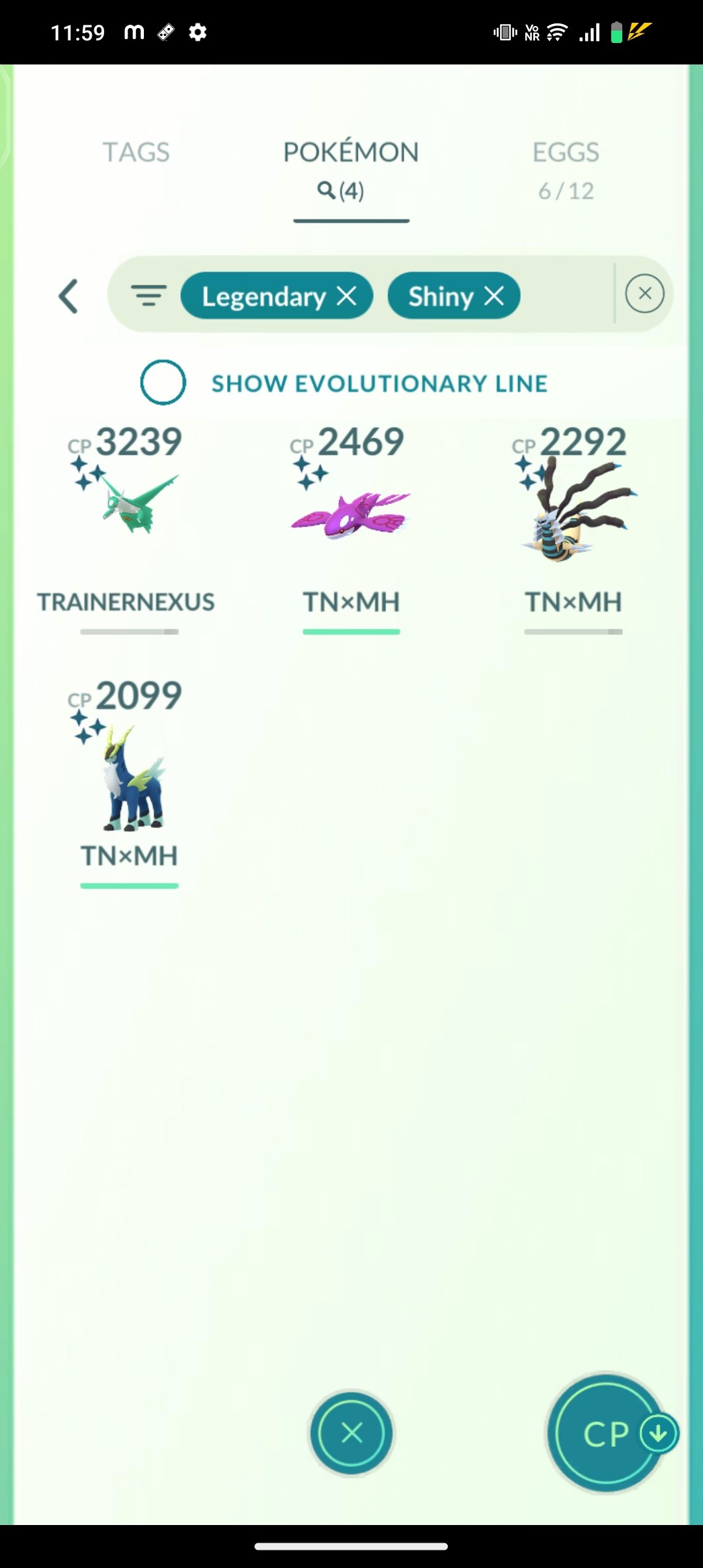Screen dimensions: 703x1568
Task: Remove the Legendary filter chip
Action: 347,296
